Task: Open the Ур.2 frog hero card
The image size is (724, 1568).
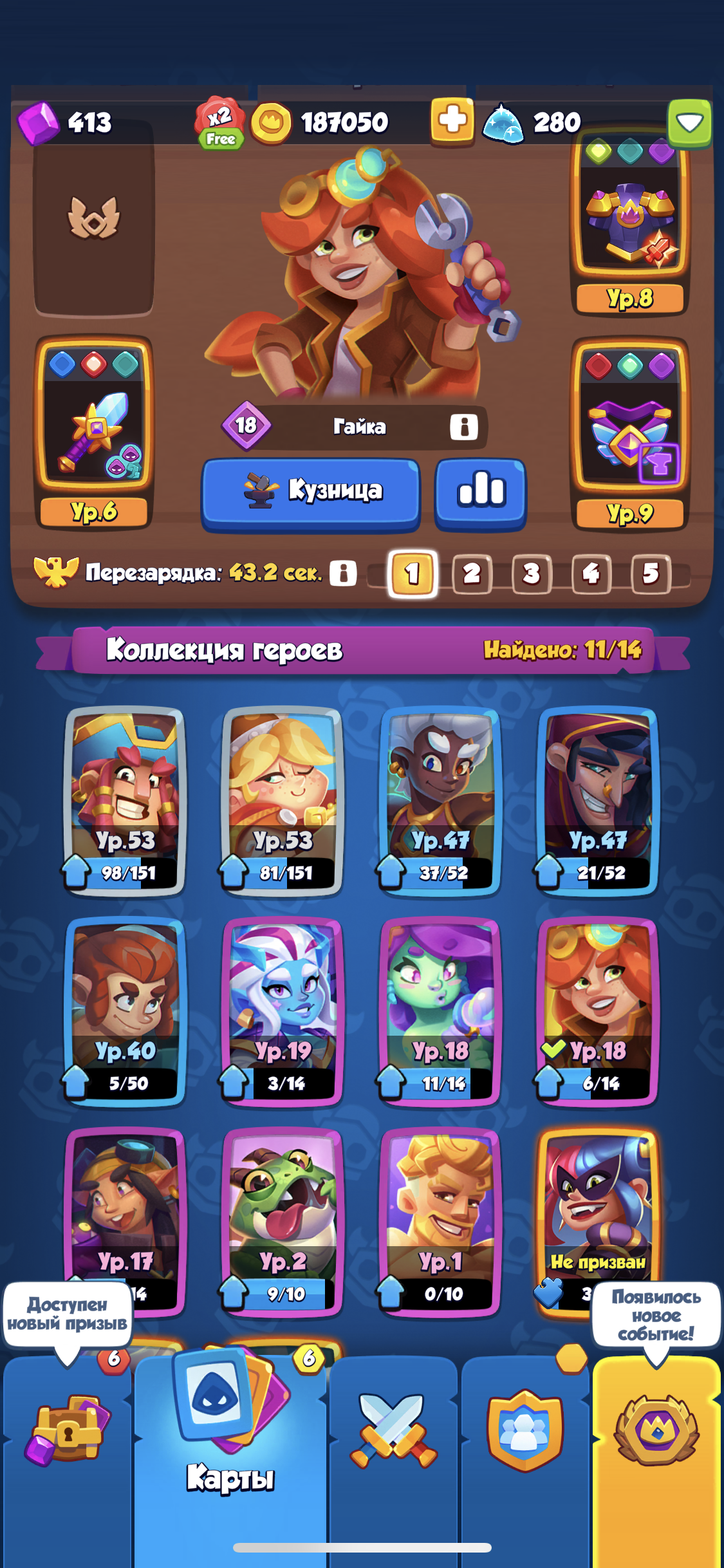Action: [x=283, y=1222]
